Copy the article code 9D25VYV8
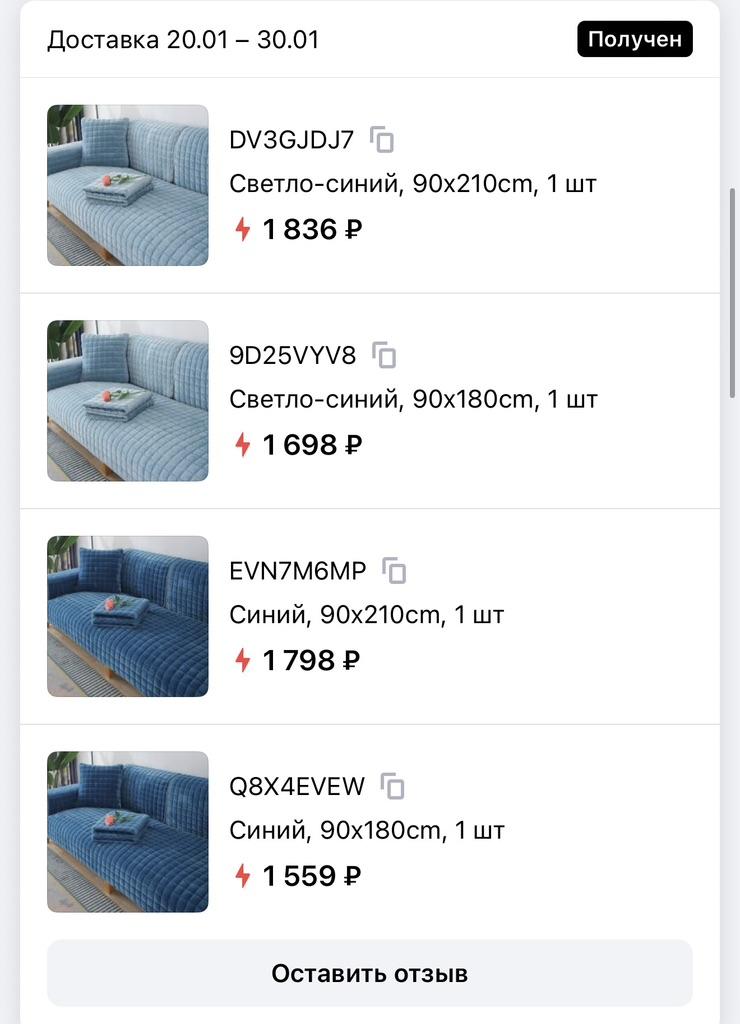740x1024 pixels. [384, 355]
